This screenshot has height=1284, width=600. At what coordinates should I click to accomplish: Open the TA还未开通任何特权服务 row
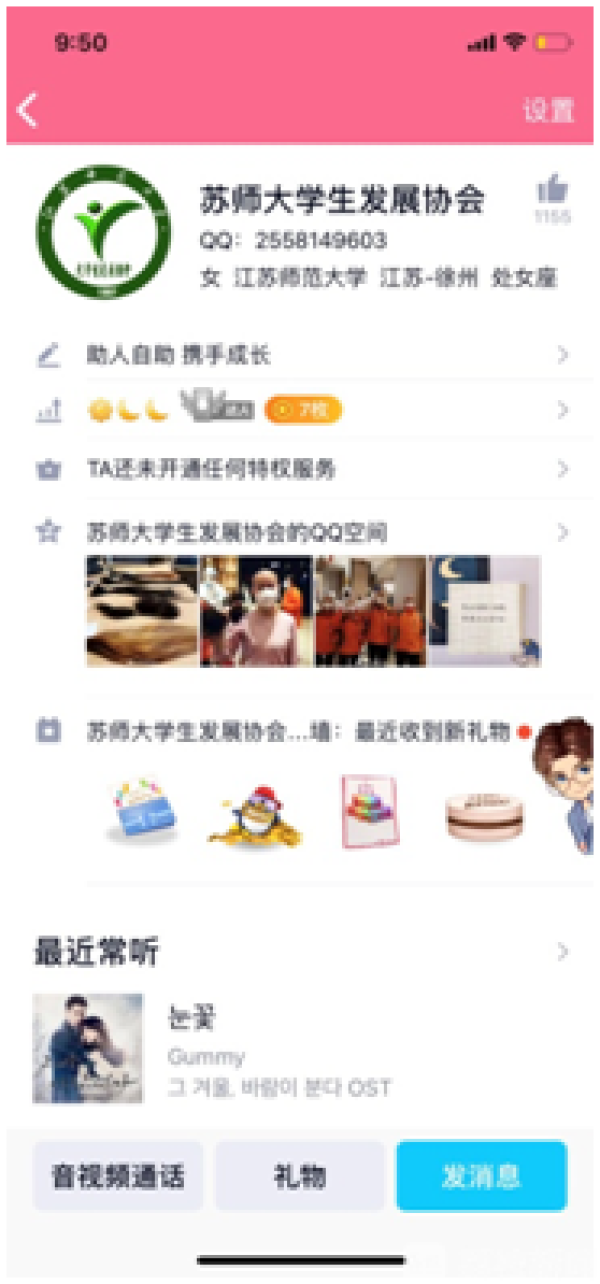(x=300, y=469)
